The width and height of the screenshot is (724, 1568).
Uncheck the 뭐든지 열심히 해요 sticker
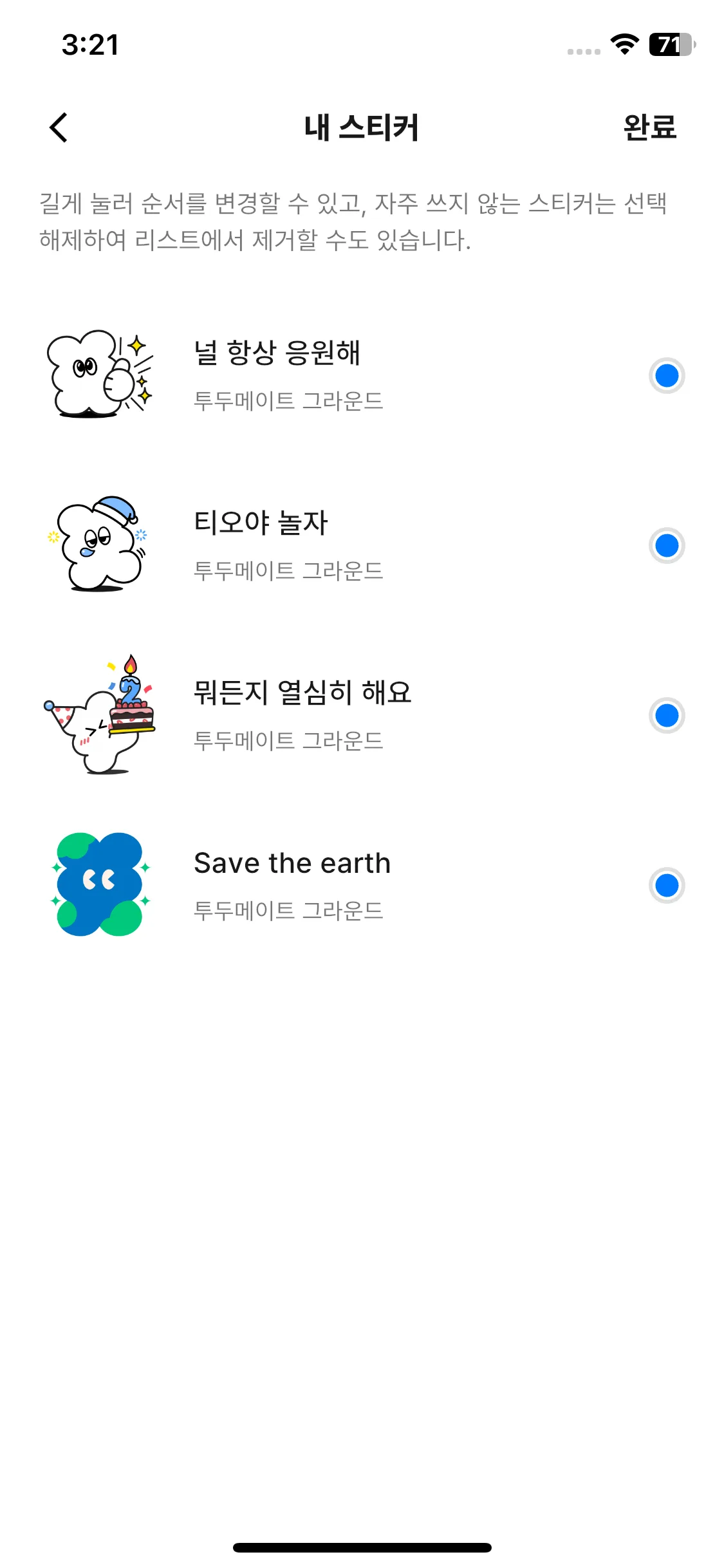point(666,716)
